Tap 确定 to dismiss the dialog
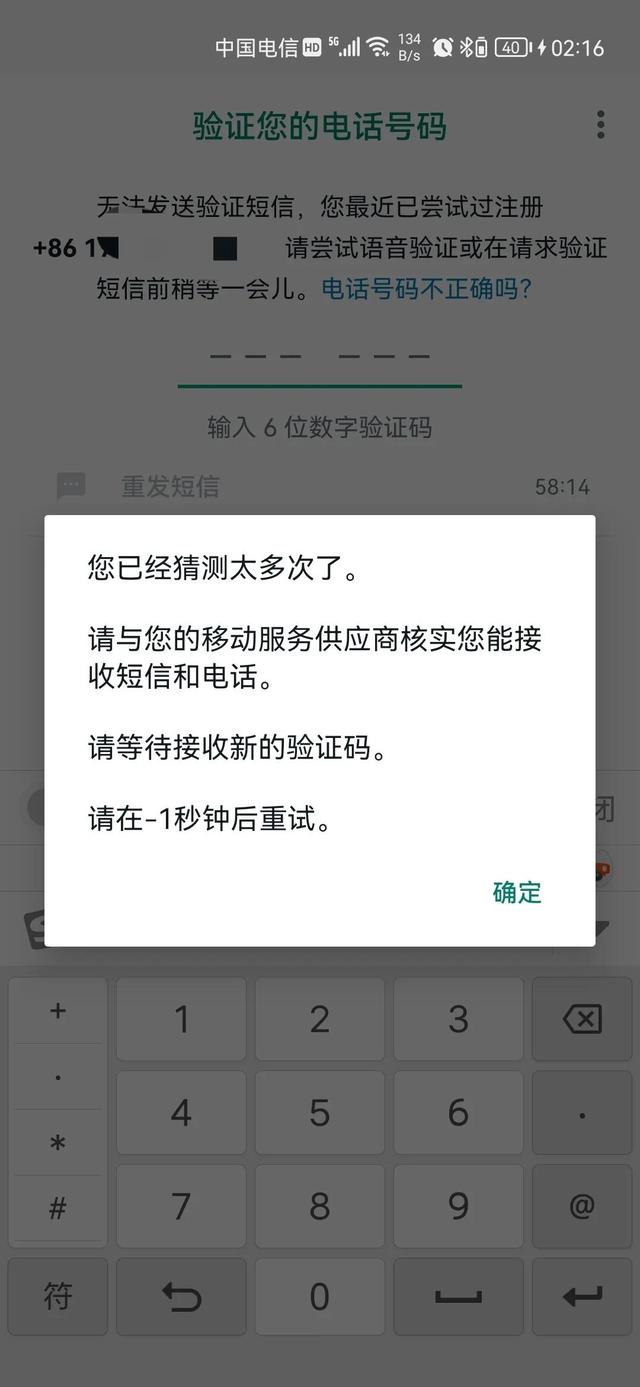This screenshot has width=640, height=1387. pyautogui.click(x=517, y=892)
